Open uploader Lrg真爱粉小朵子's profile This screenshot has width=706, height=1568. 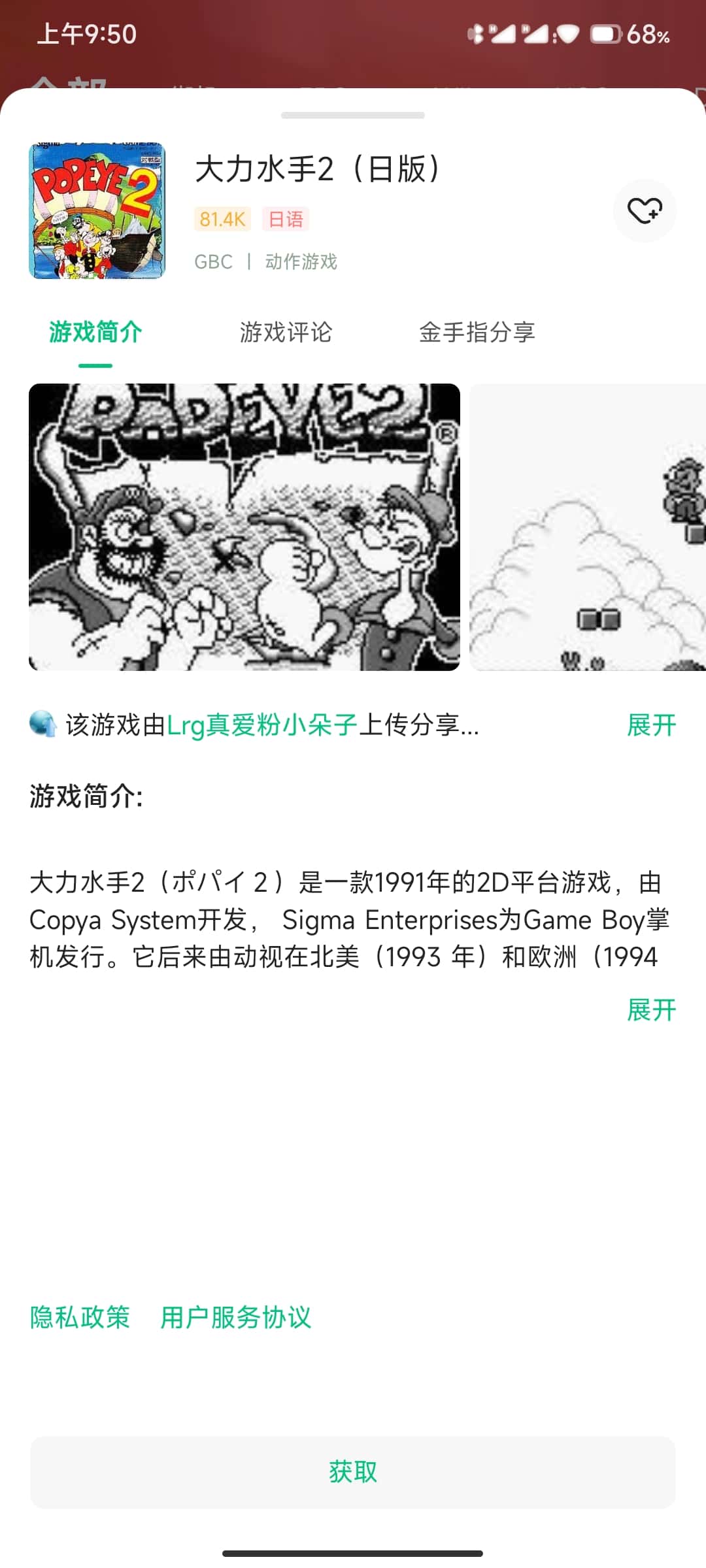click(261, 725)
